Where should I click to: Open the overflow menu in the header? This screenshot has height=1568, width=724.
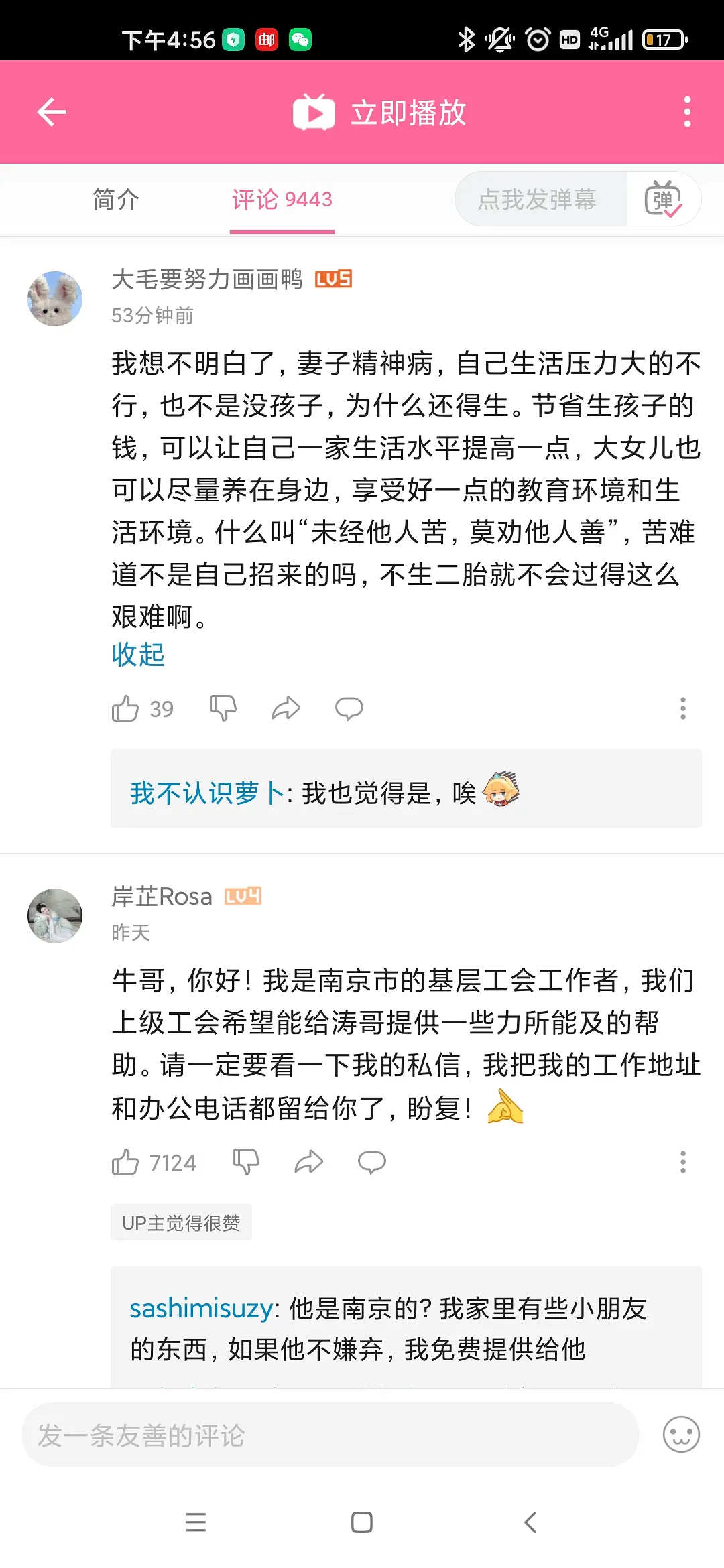[x=686, y=112]
